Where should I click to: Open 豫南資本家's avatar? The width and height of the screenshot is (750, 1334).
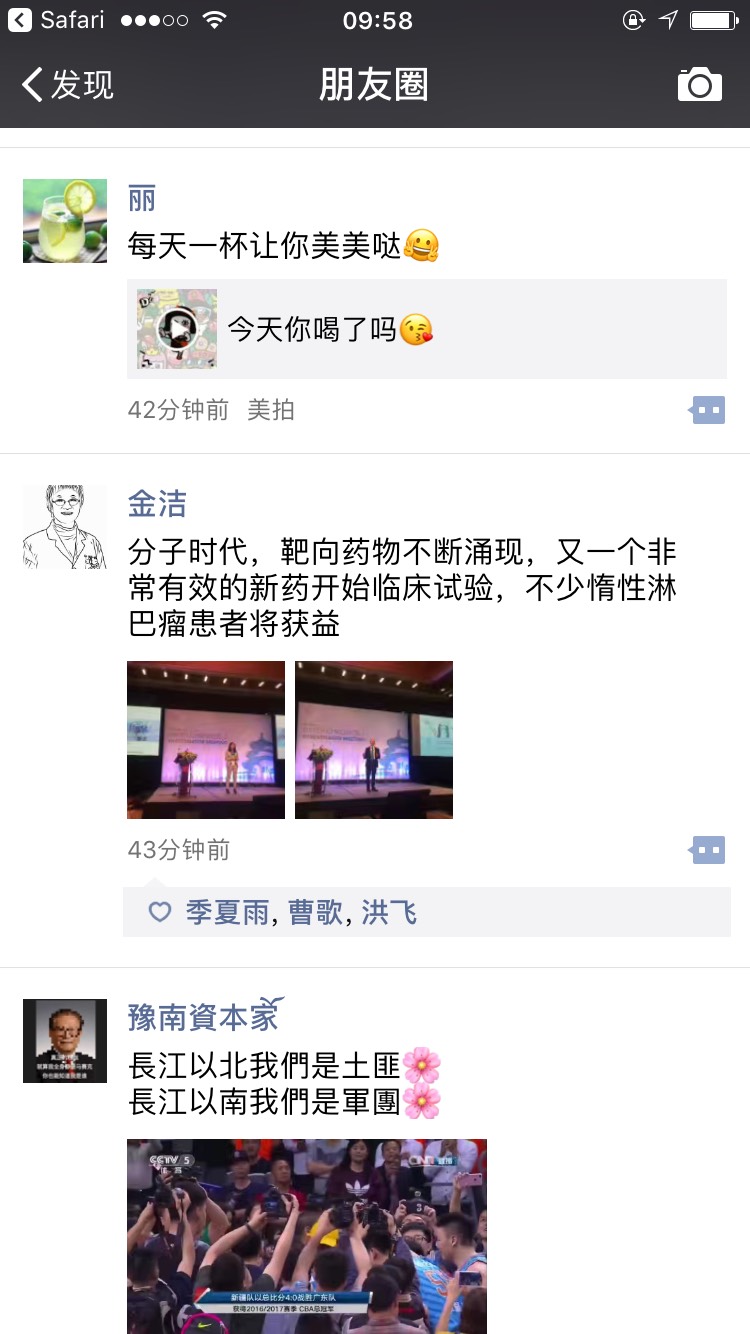[x=65, y=1041]
